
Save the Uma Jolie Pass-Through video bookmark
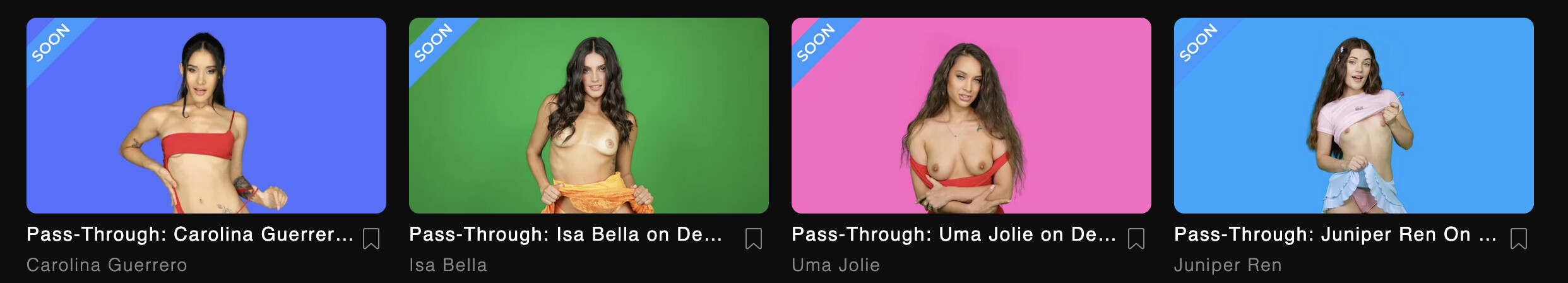tap(1136, 239)
